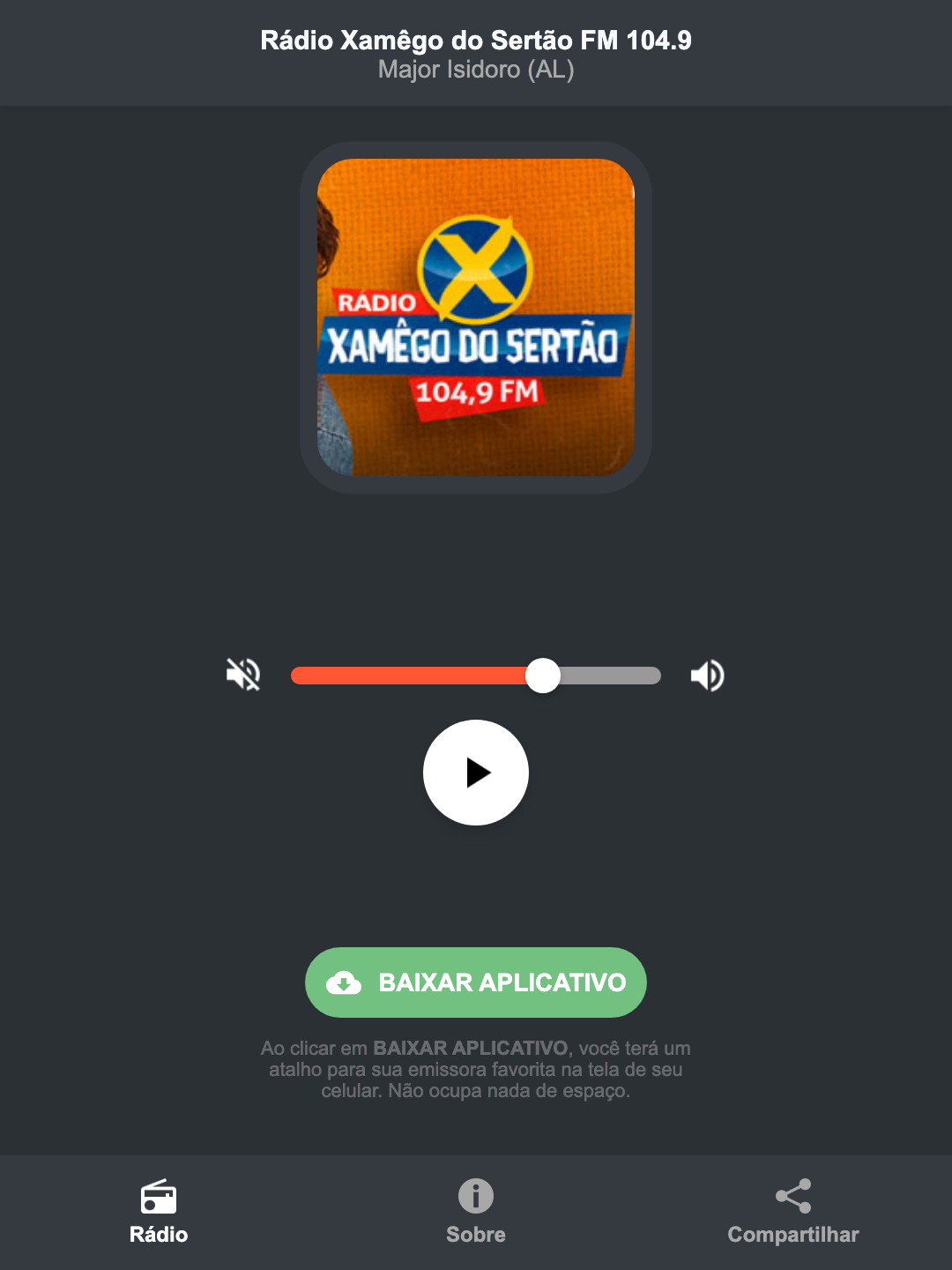Click the crossed-out speaker mute icon
952x1270 pixels.
pyautogui.click(x=243, y=675)
